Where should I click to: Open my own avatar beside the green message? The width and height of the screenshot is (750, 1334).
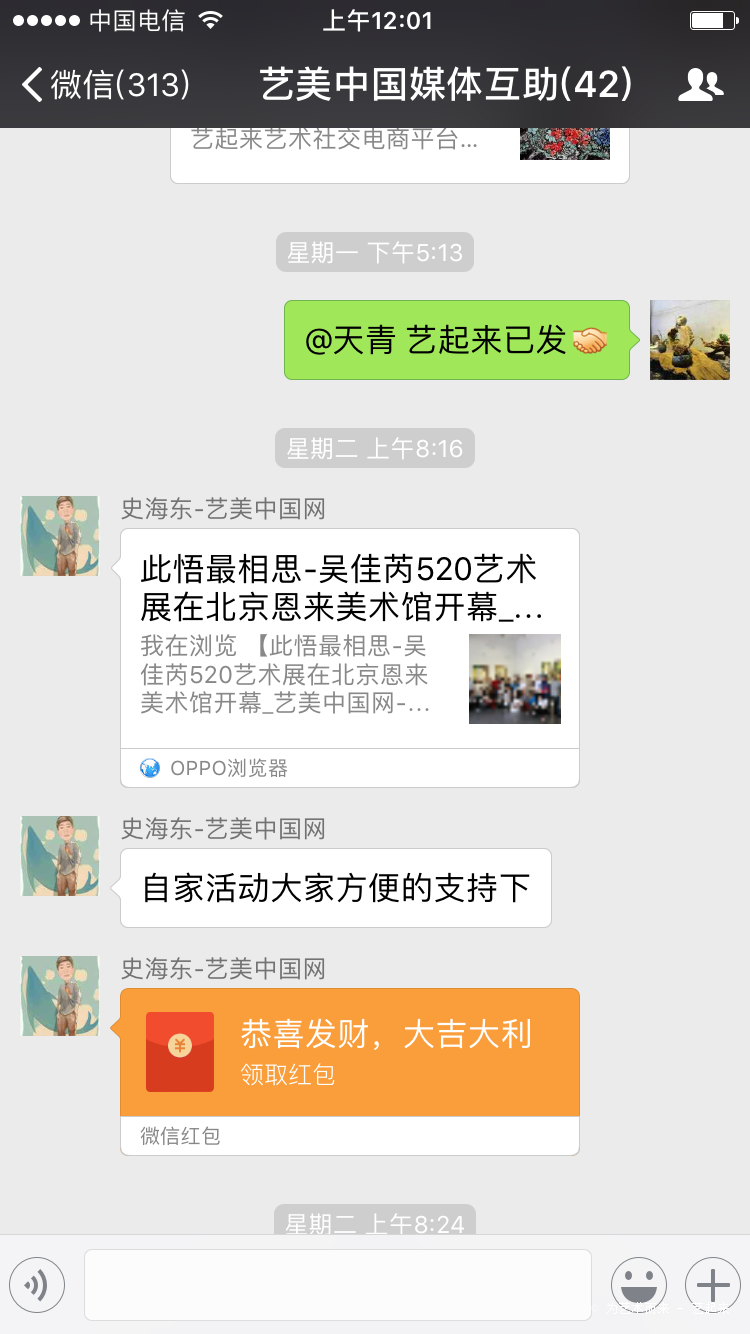pos(690,340)
